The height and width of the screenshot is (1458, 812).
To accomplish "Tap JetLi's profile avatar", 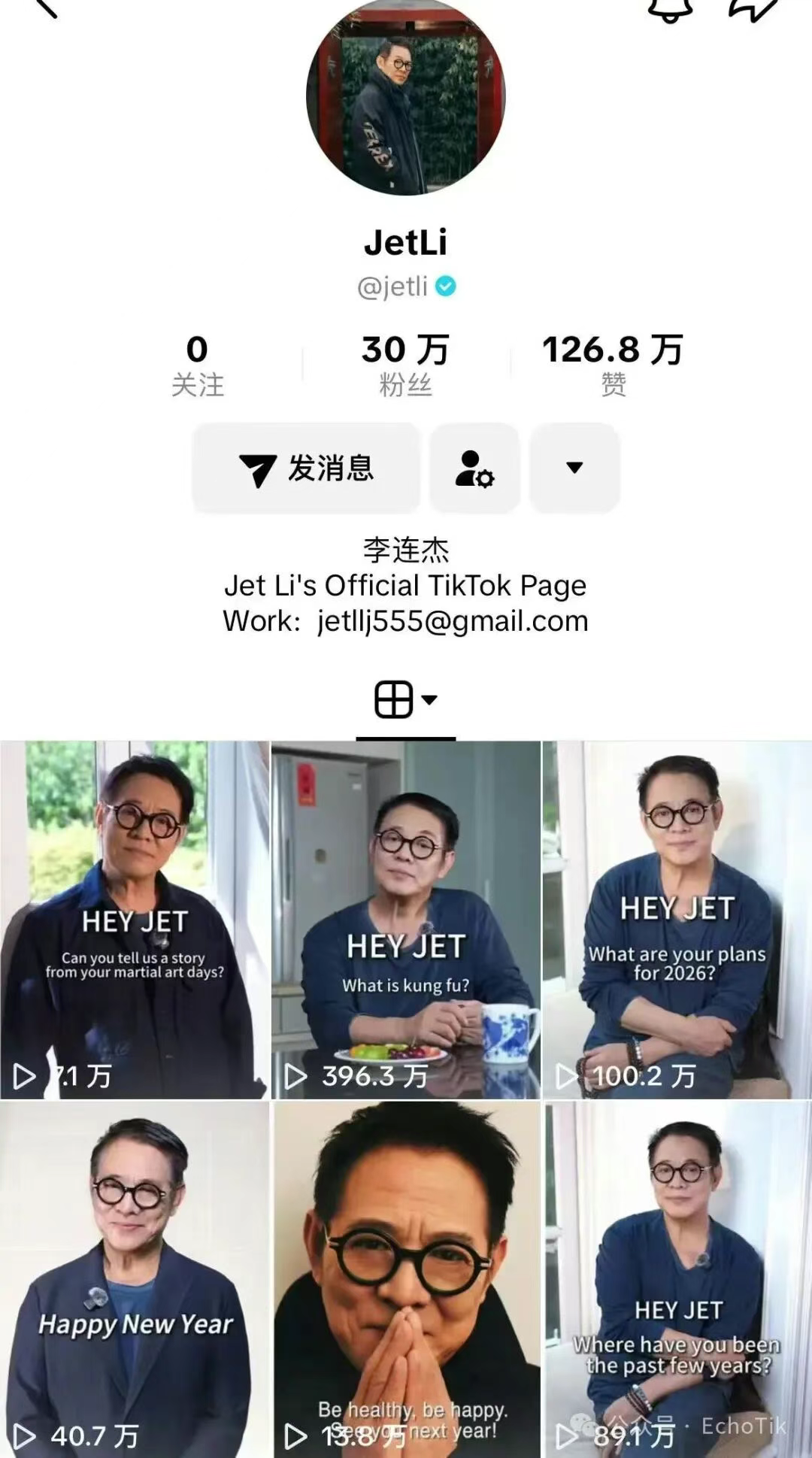I will [x=406, y=97].
